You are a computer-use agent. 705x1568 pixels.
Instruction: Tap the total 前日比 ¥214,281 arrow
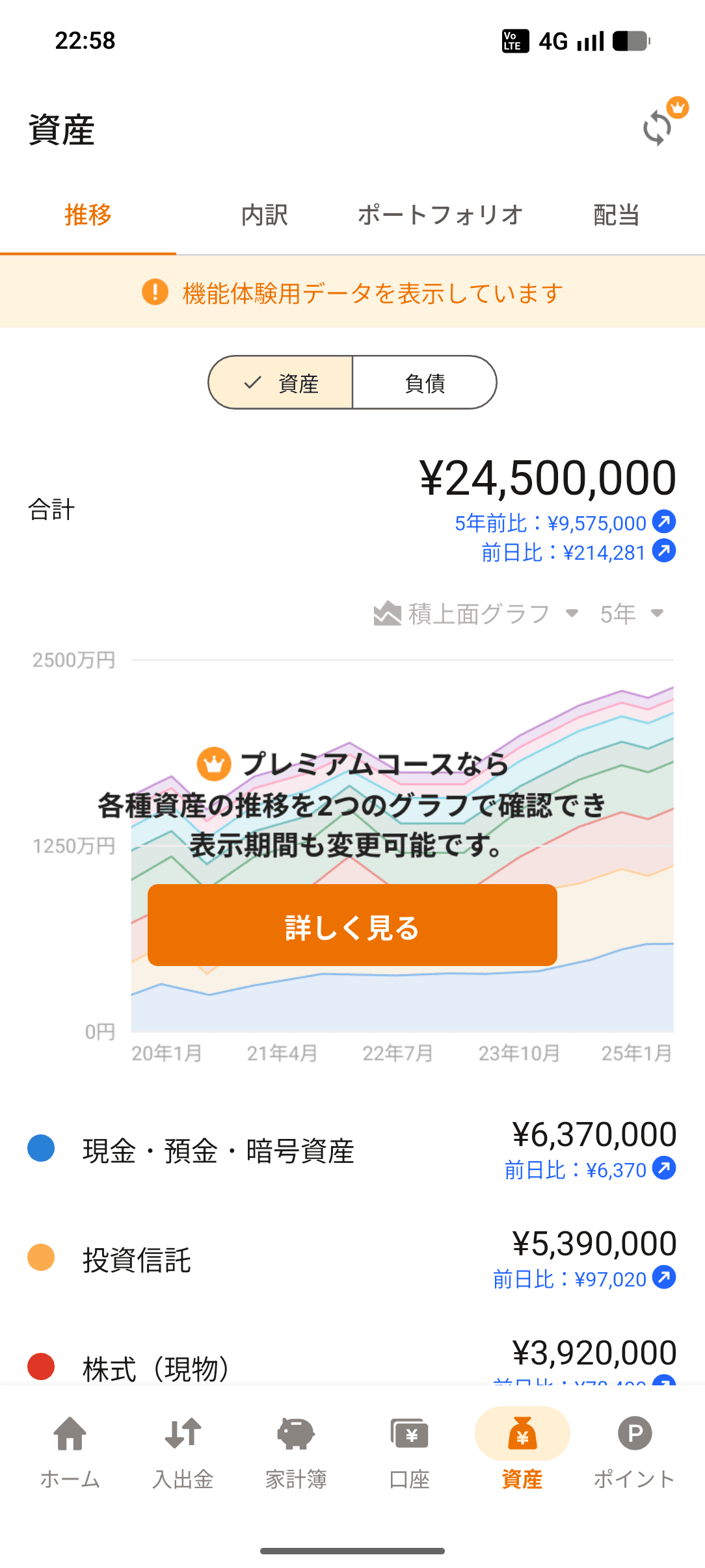664,551
